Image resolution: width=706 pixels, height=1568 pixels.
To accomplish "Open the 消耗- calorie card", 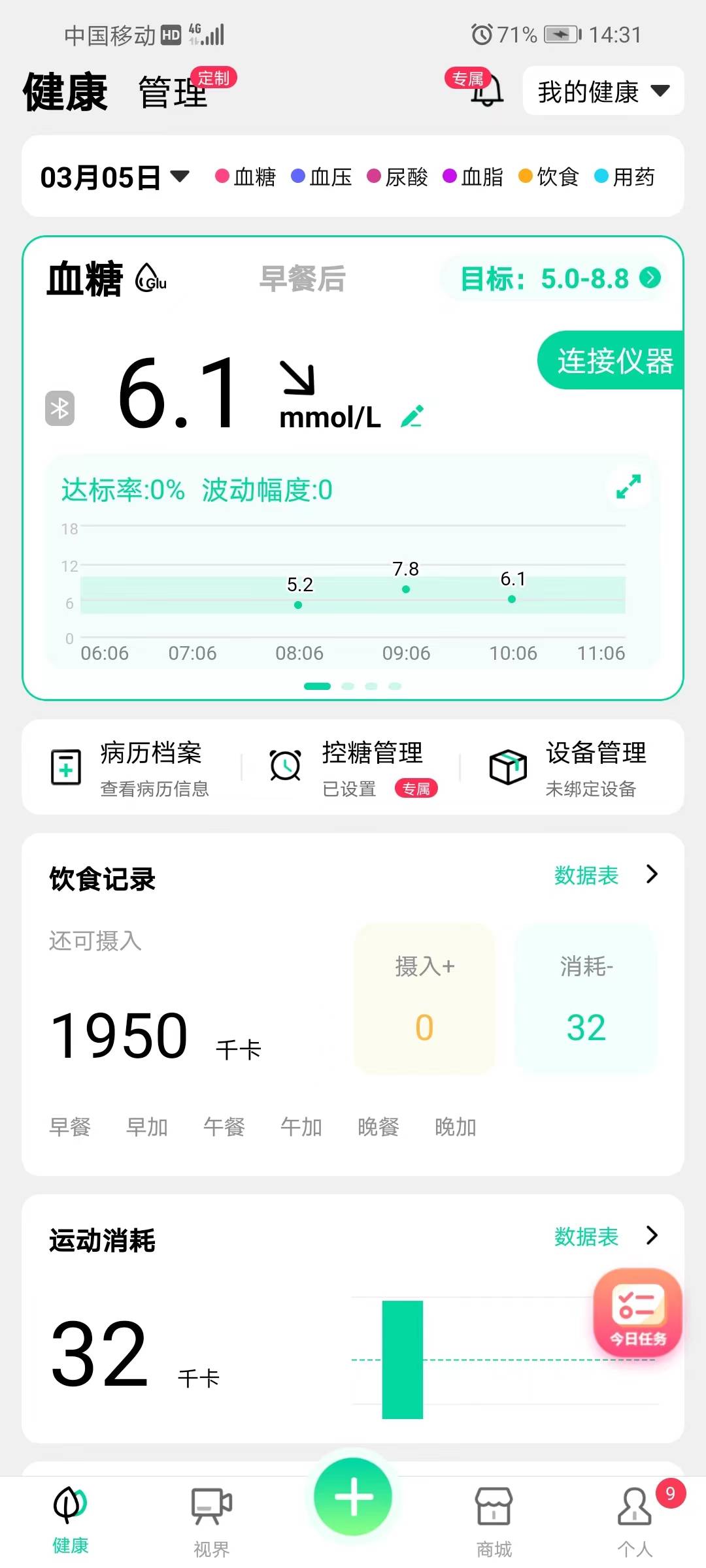I will [586, 998].
